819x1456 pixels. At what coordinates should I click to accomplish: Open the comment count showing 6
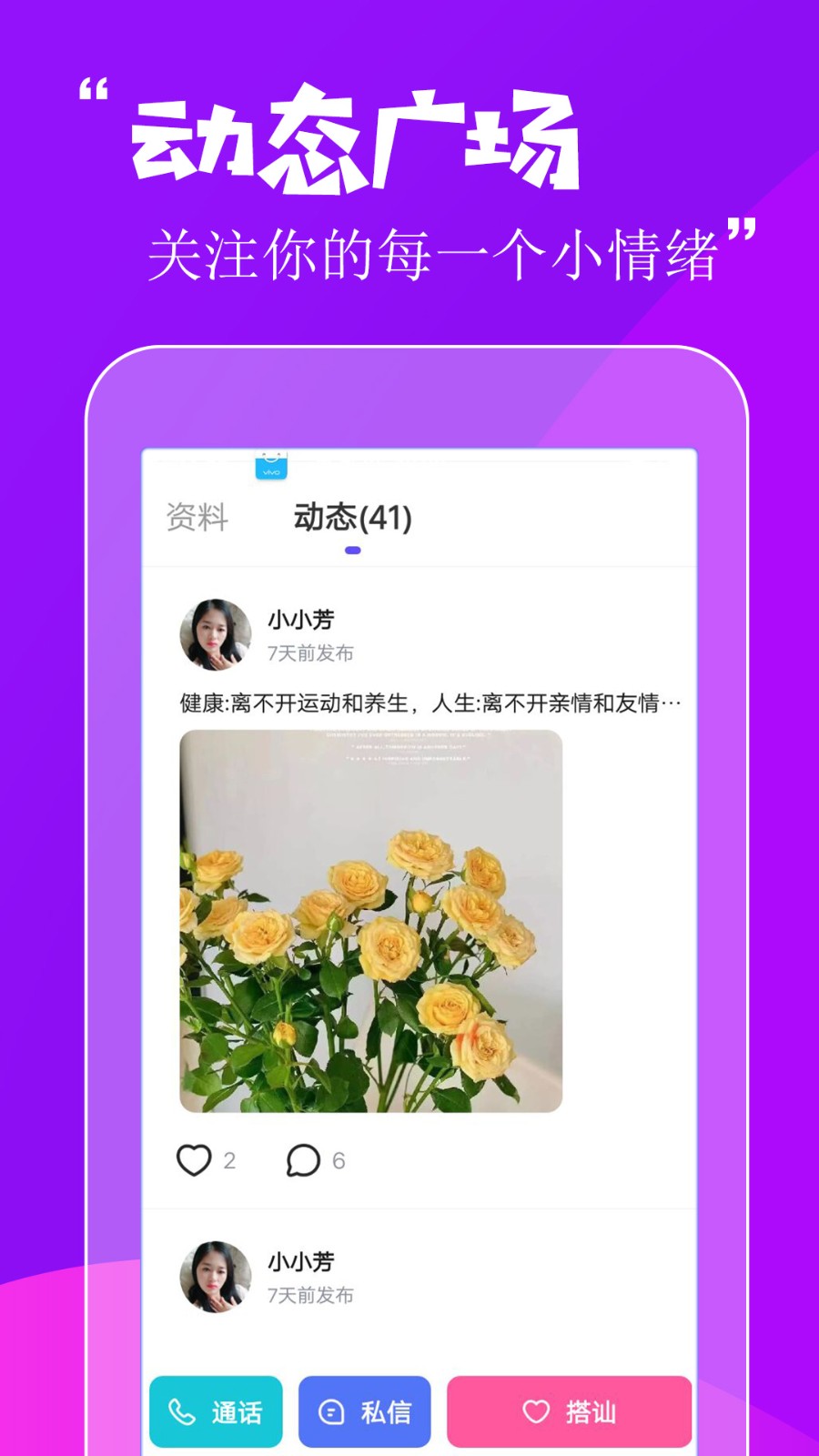pyautogui.click(x=339, y=1159)
